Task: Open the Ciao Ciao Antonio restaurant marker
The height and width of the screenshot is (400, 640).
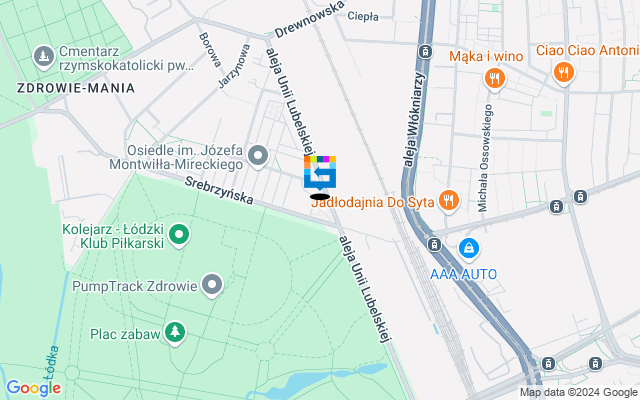Action: (564, 71)
